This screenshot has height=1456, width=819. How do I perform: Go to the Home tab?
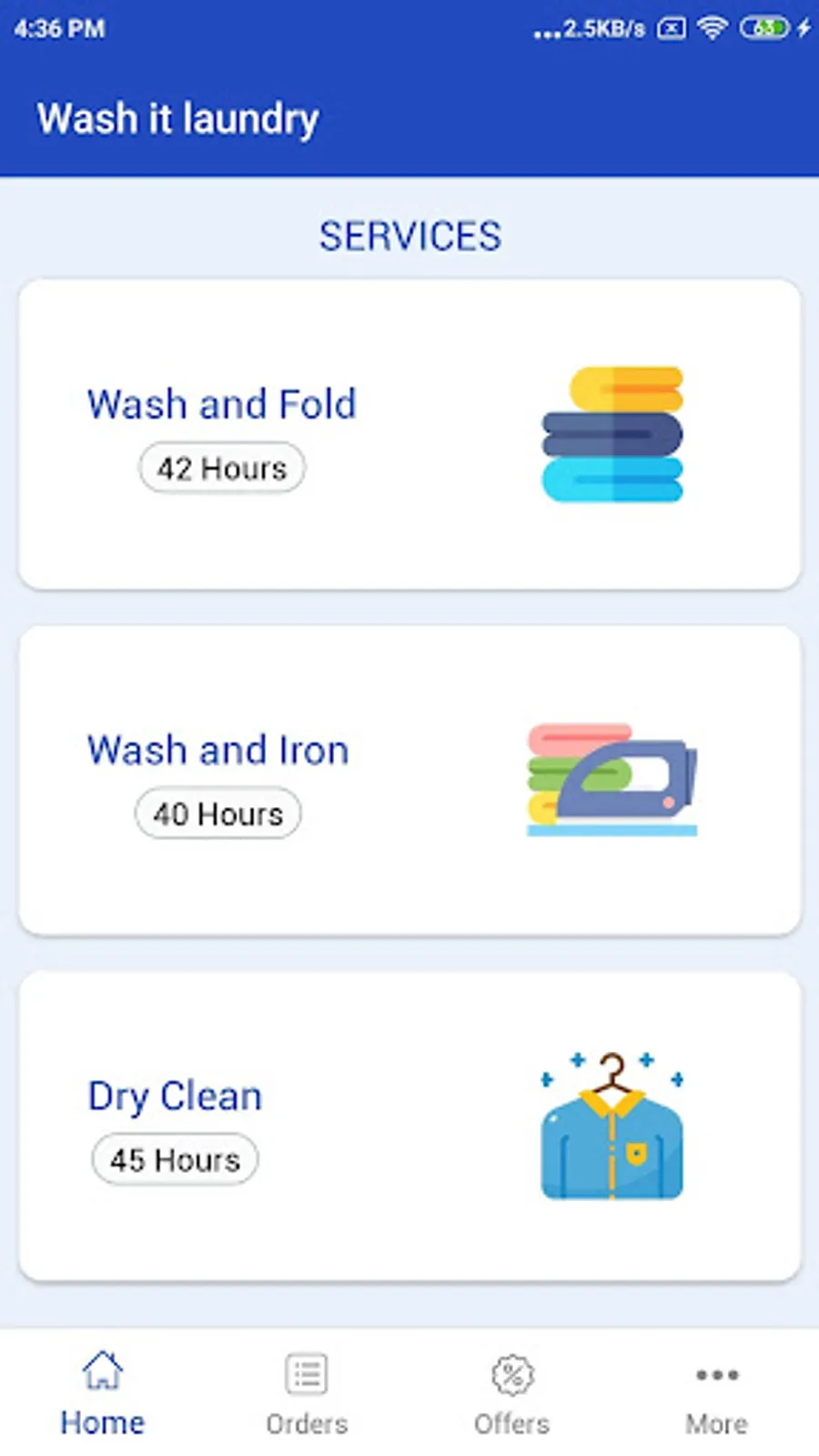pyautogui.click(x=103, y=1393)
